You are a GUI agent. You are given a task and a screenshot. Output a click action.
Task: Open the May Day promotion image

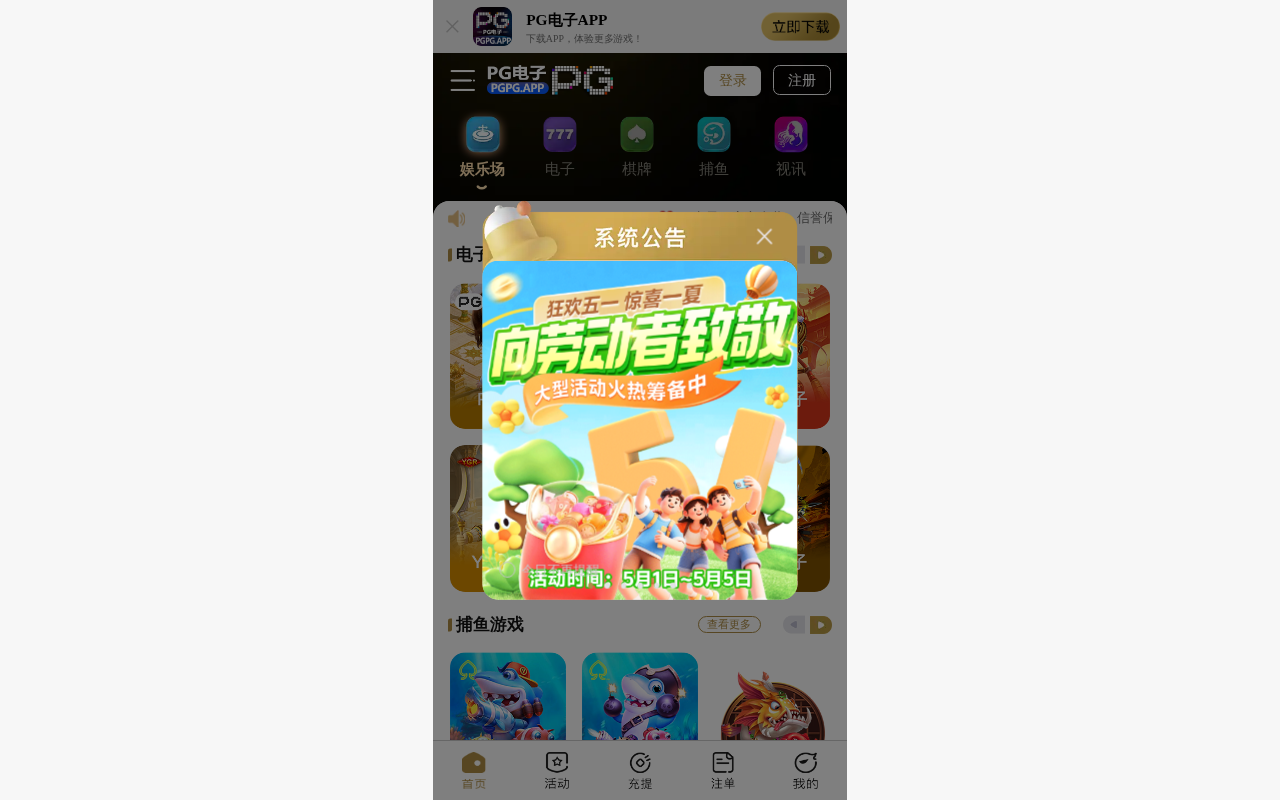(x=640, y=430)
